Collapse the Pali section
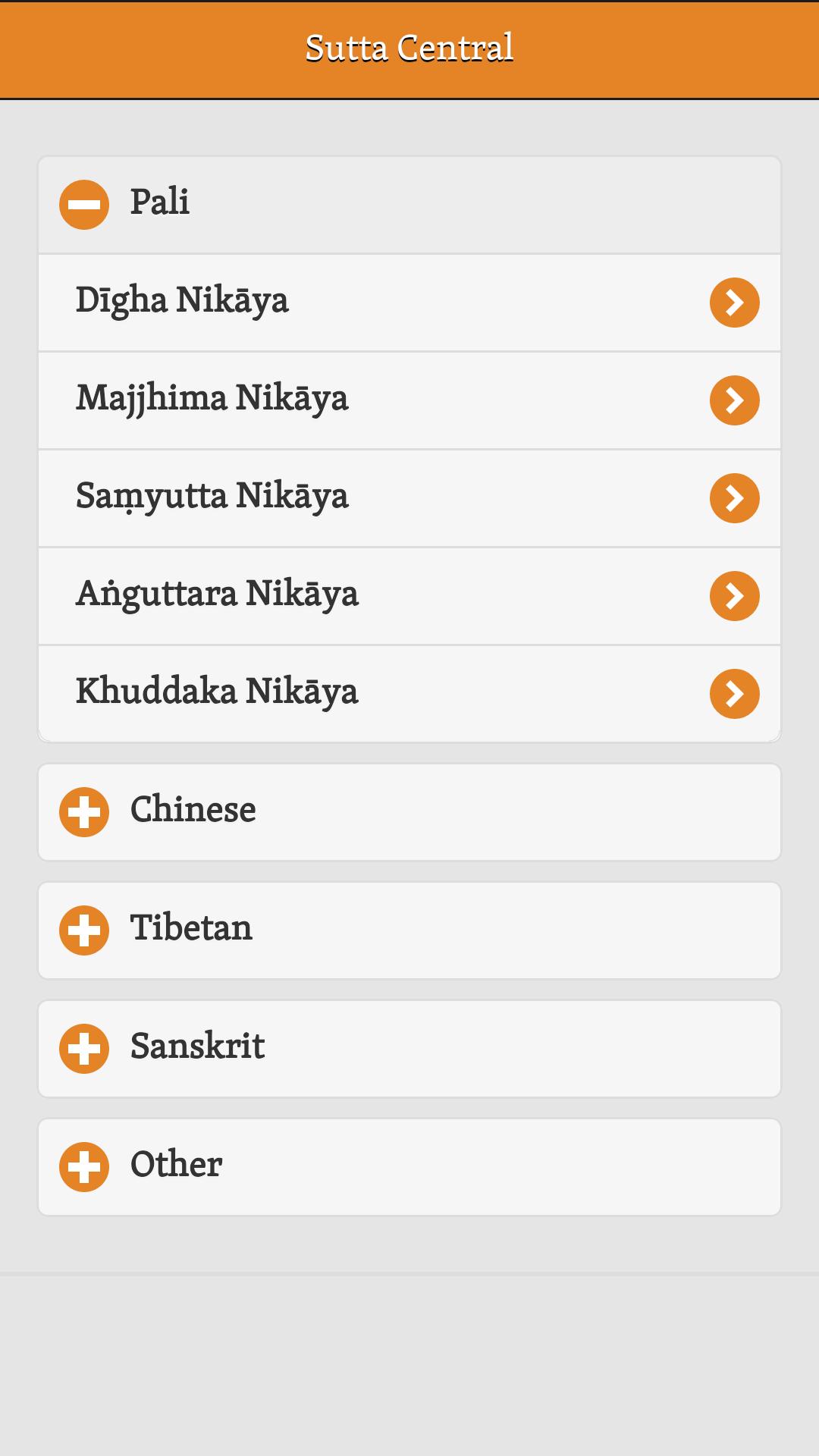The width and height of the screenshot is (819, 1456). [x=84, y=205]
